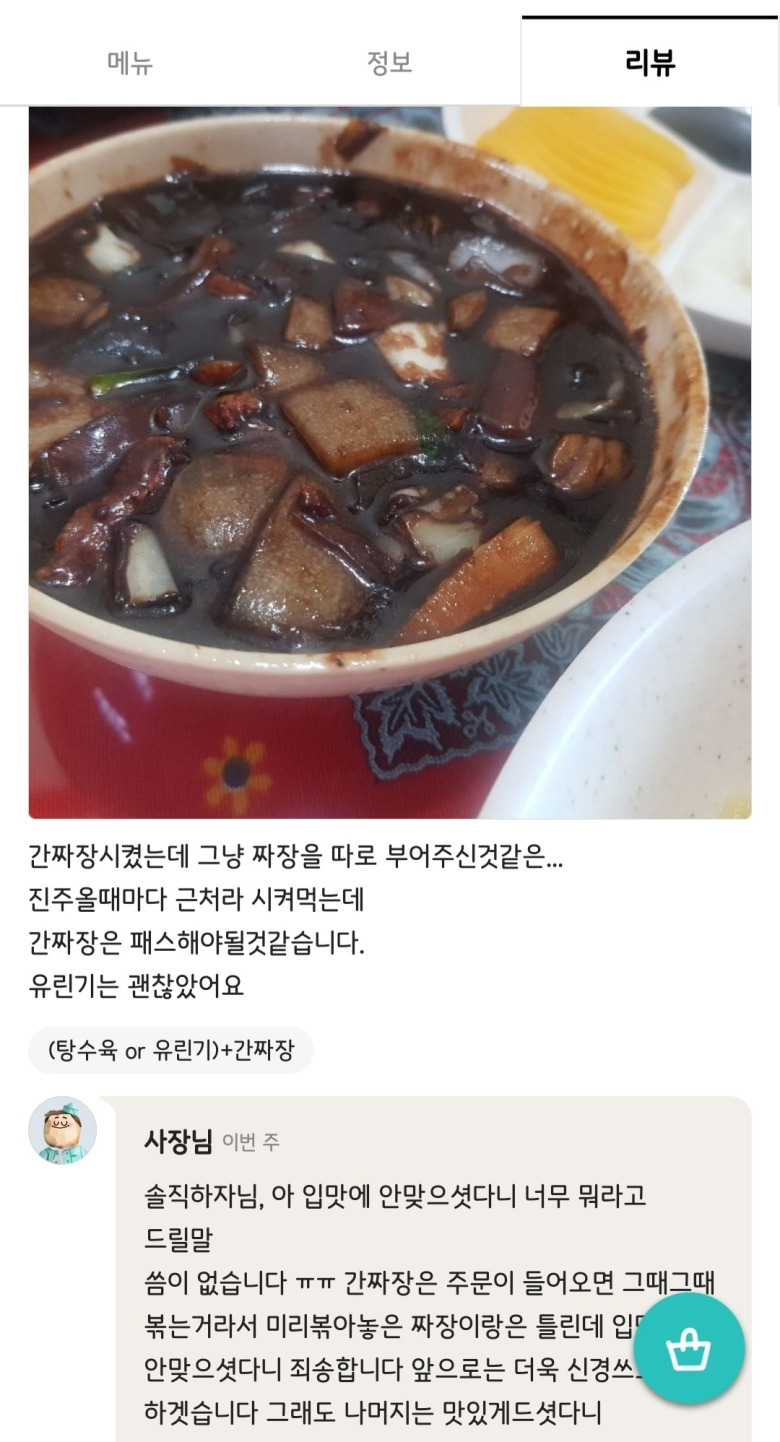Switch to the 정보 tab
Viewport: 780px width, 1442px height.
(389, 63)
